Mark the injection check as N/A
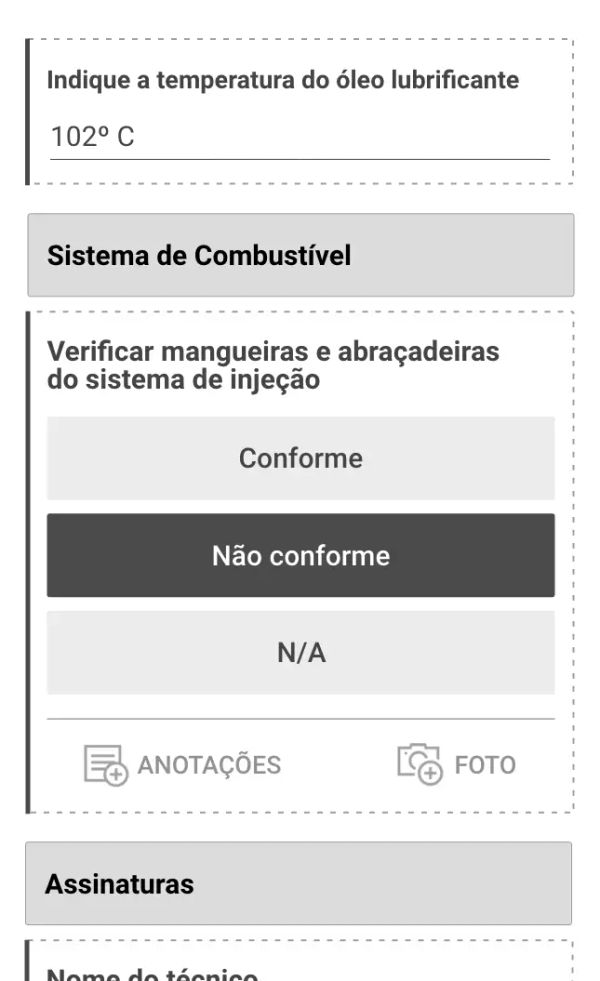 (300, 653)
